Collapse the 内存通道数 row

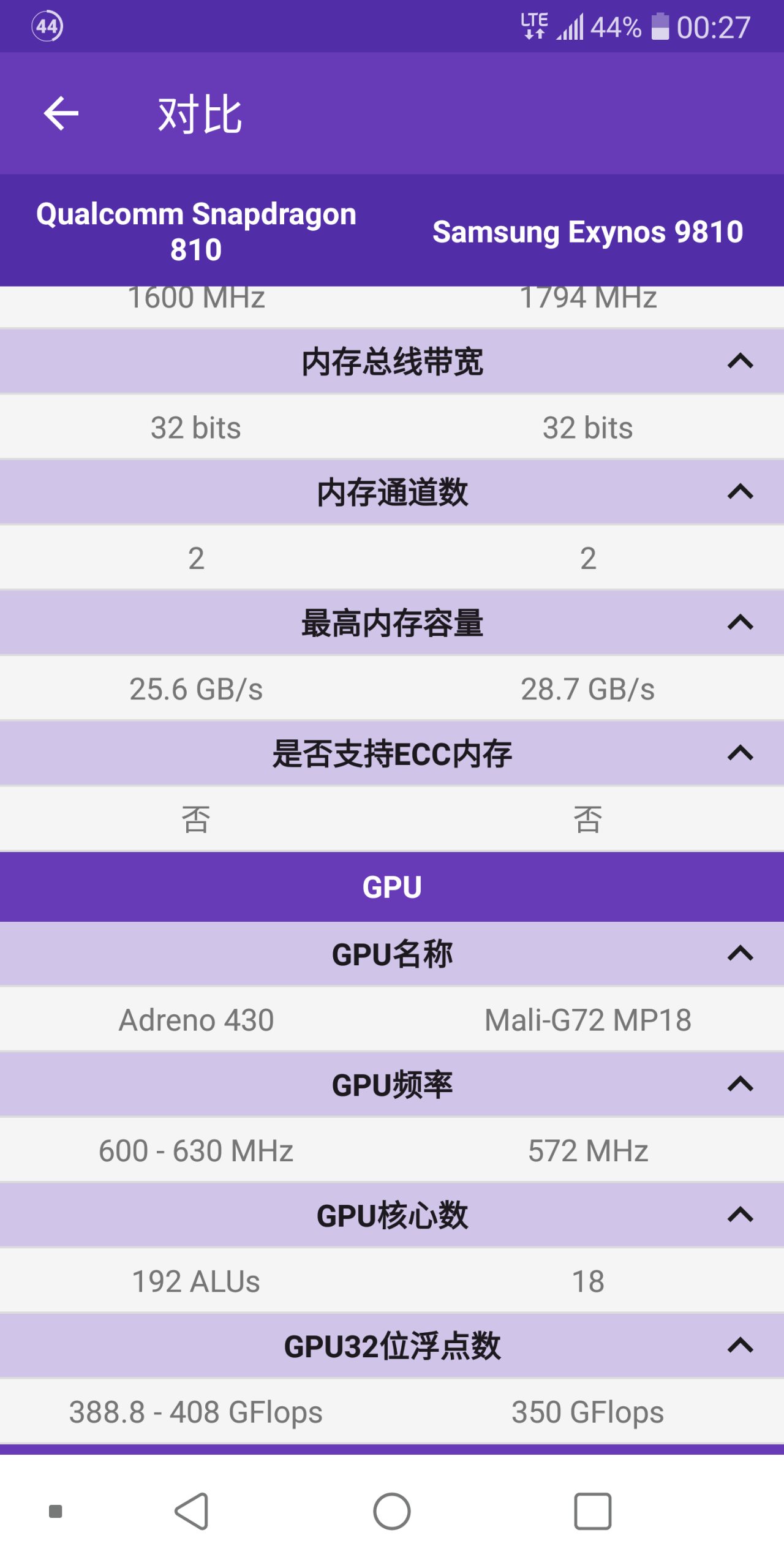click(740, 491)
